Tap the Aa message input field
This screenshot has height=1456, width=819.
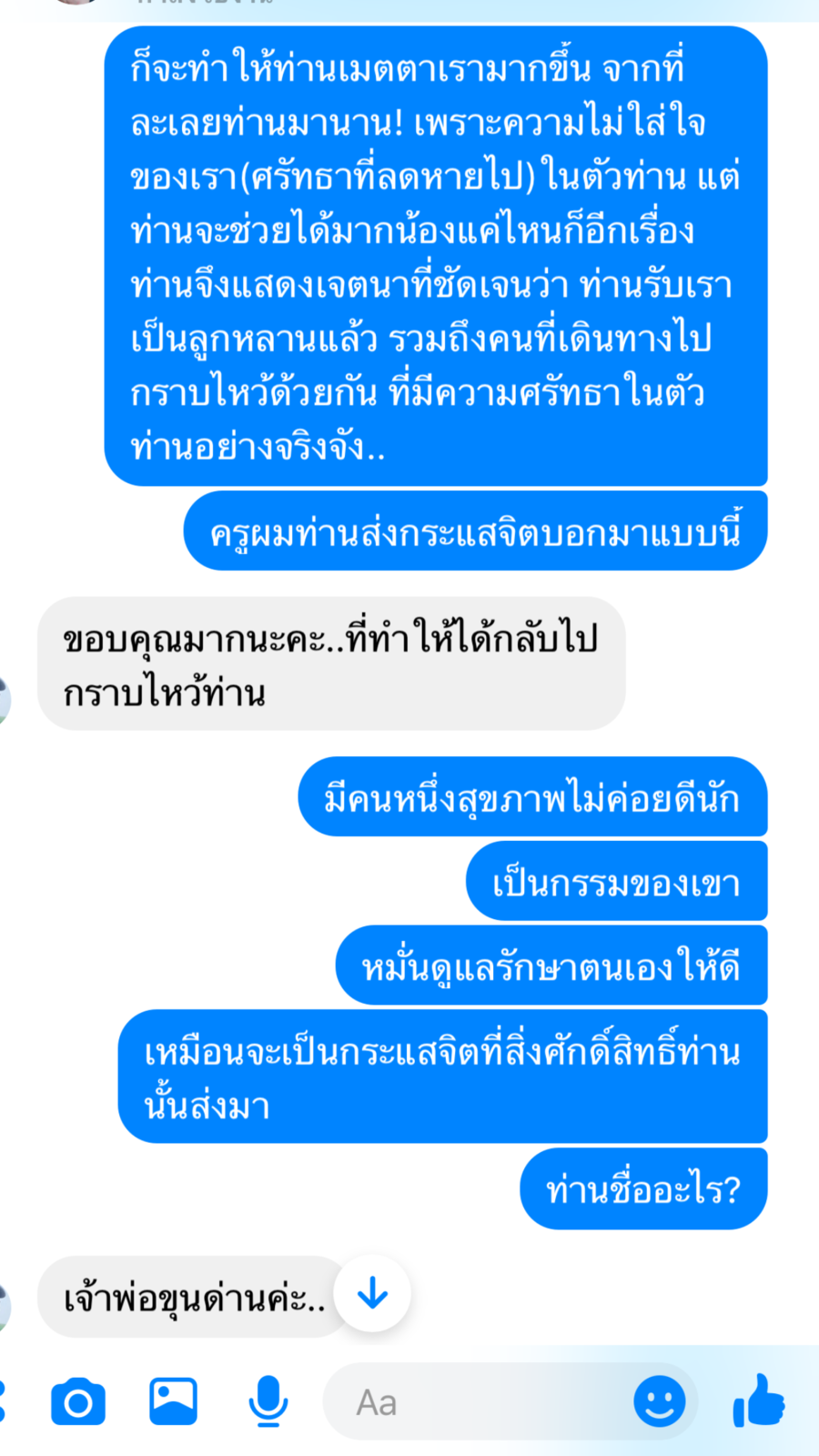click(510, 1402)
